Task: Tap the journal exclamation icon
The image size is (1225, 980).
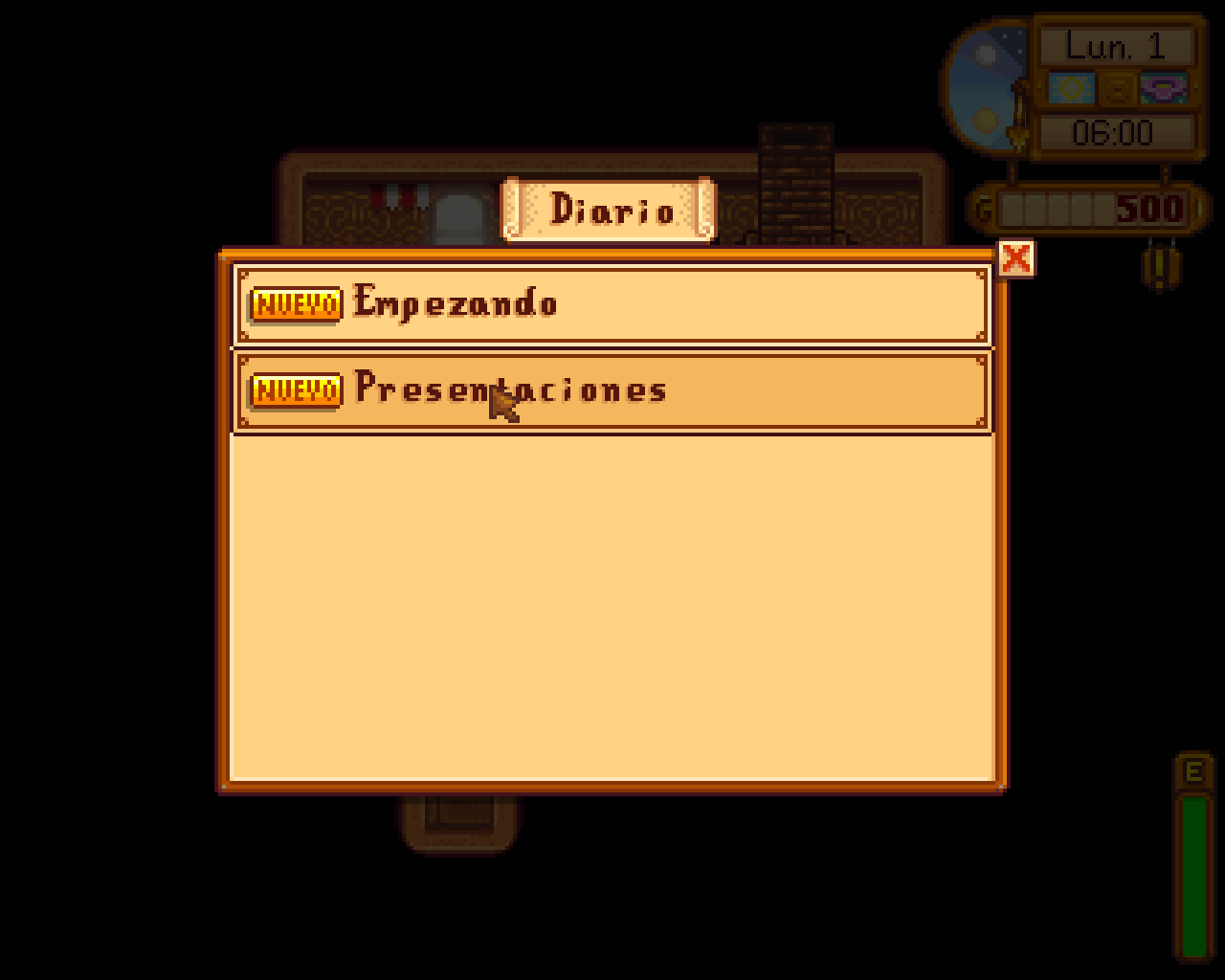Action: click(1161, 267)
